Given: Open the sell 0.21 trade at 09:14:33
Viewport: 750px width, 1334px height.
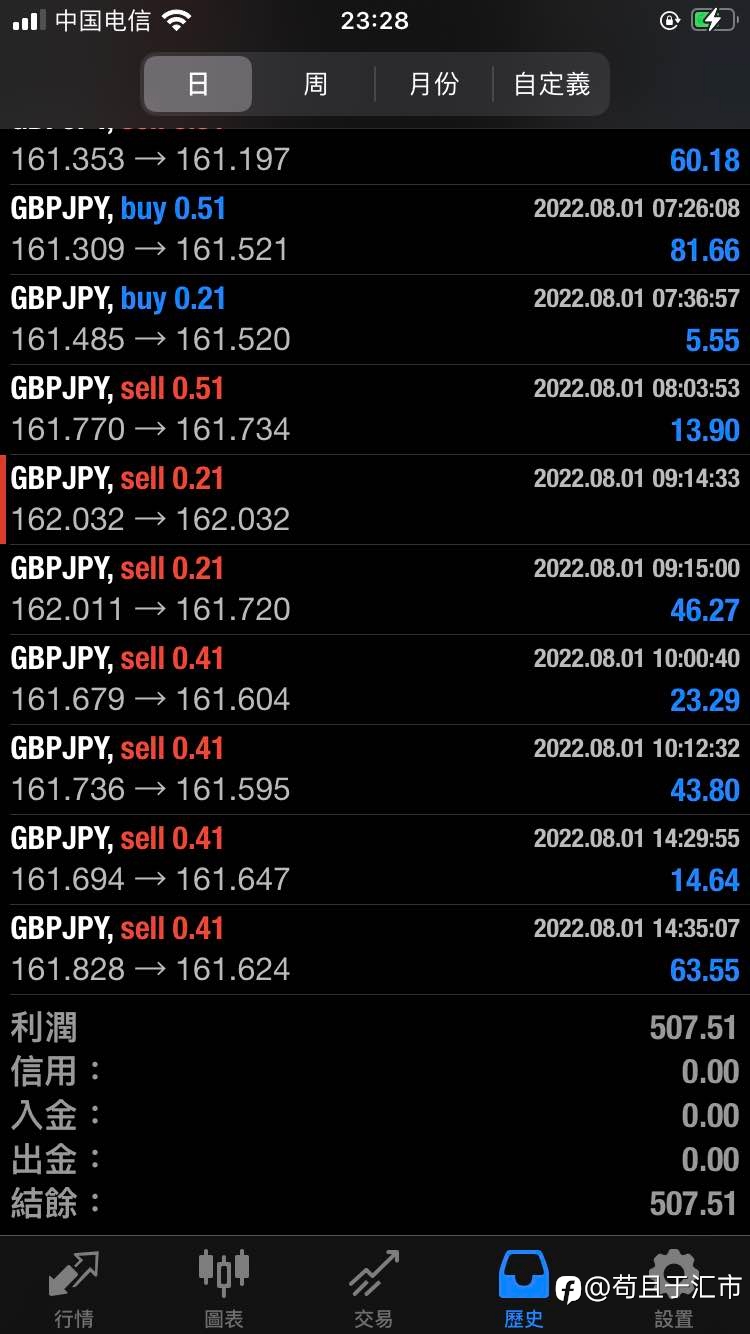Looking at the screenshot, I should 375,500.
